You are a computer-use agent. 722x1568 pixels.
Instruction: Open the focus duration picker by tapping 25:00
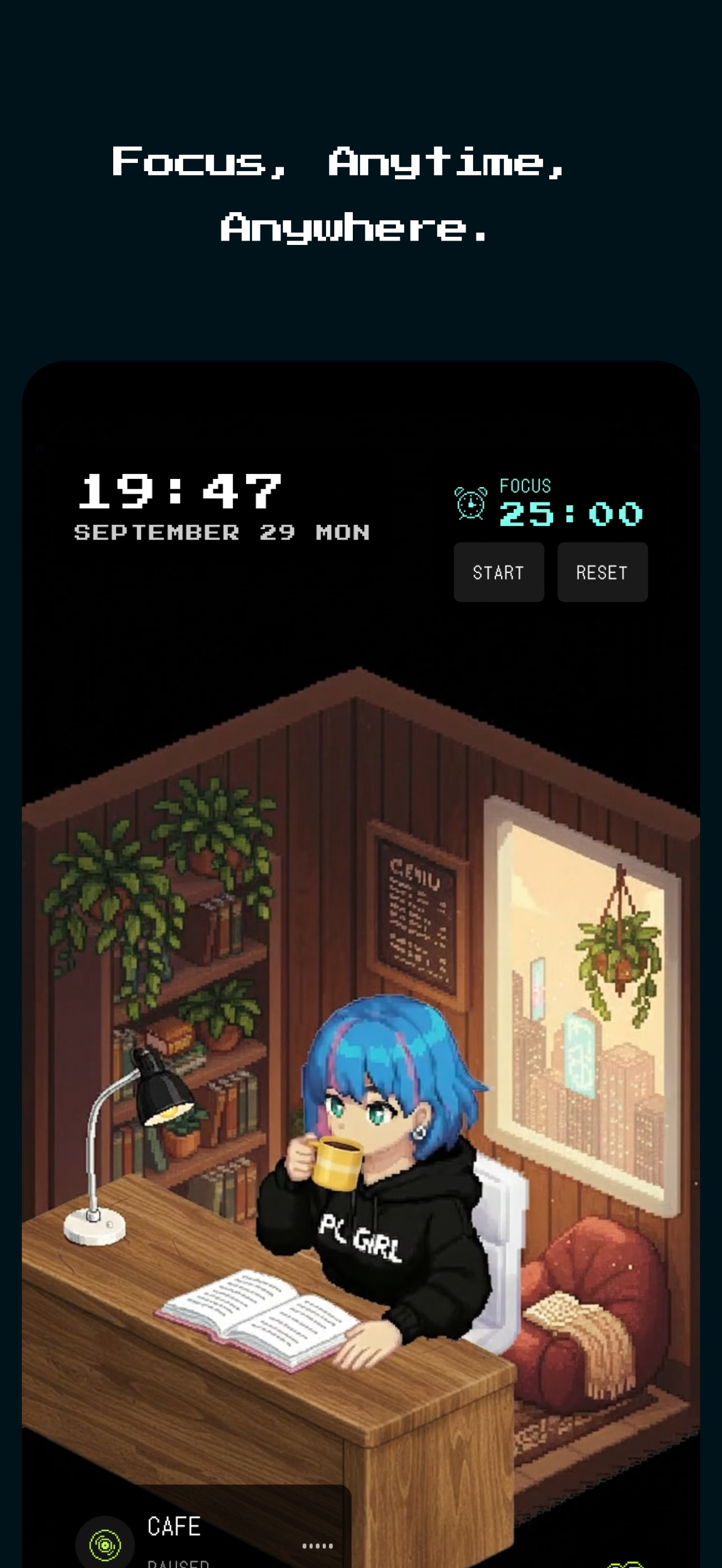571,514
